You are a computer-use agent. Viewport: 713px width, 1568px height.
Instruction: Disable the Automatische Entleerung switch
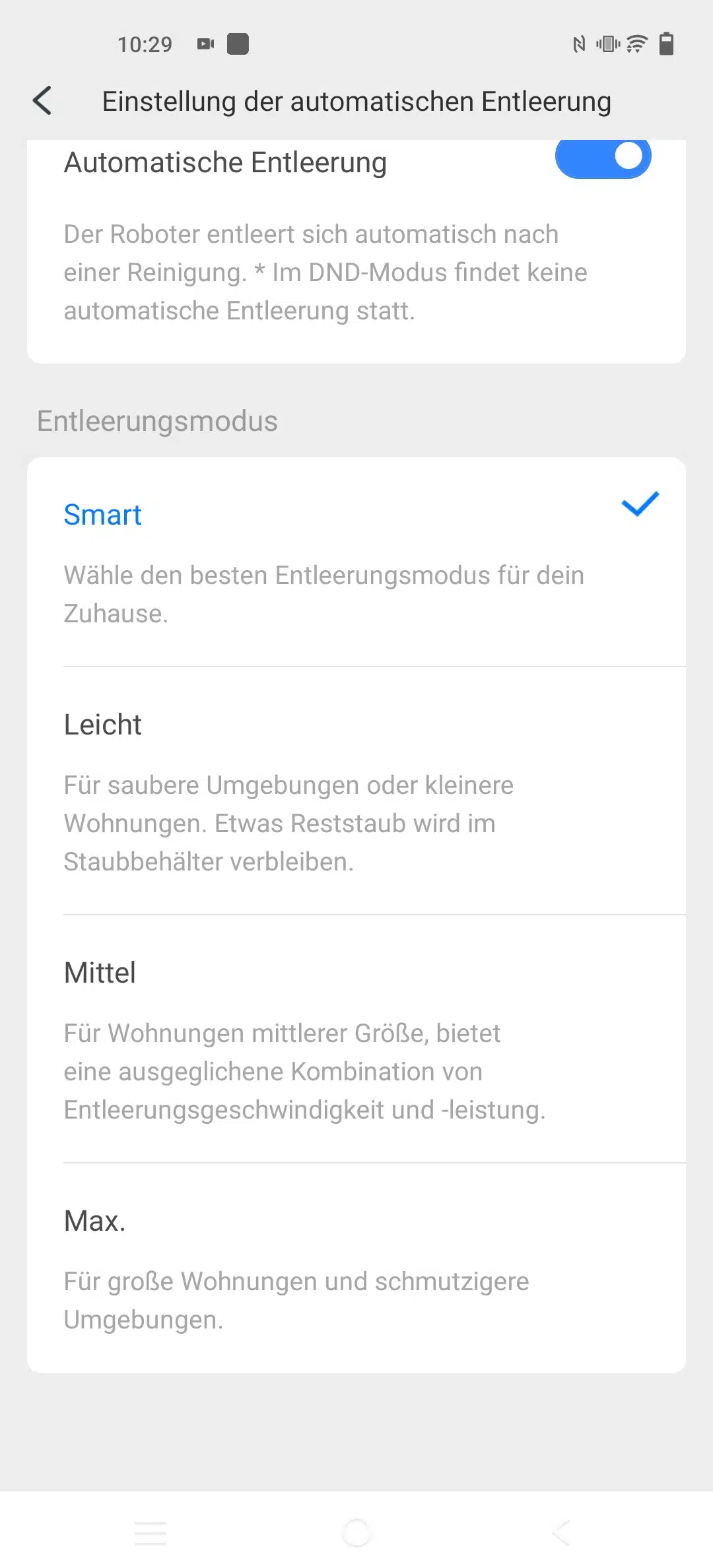[x=602, y=158]
